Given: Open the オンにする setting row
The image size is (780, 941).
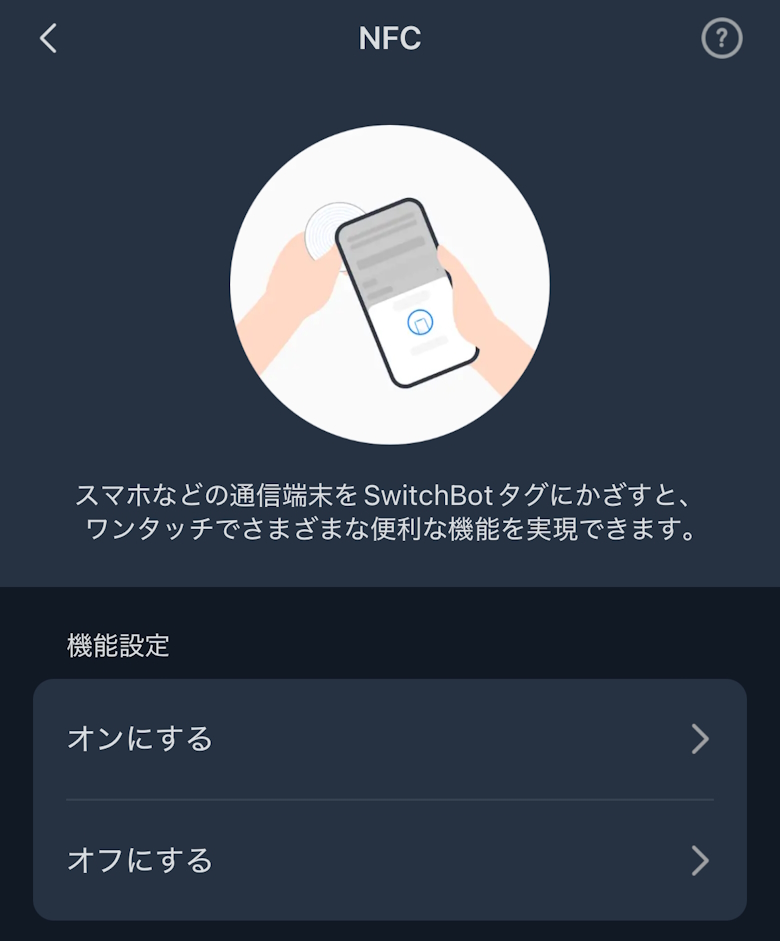Looking at the screenshot, I should (390, 739).
